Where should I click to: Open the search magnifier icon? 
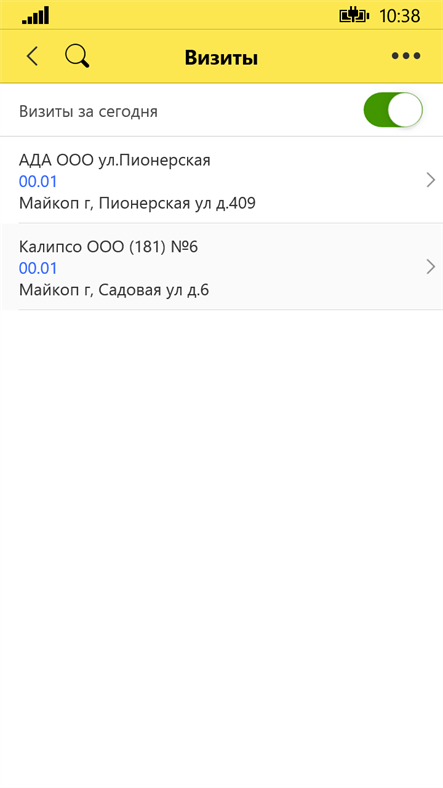tap(77, 56)
